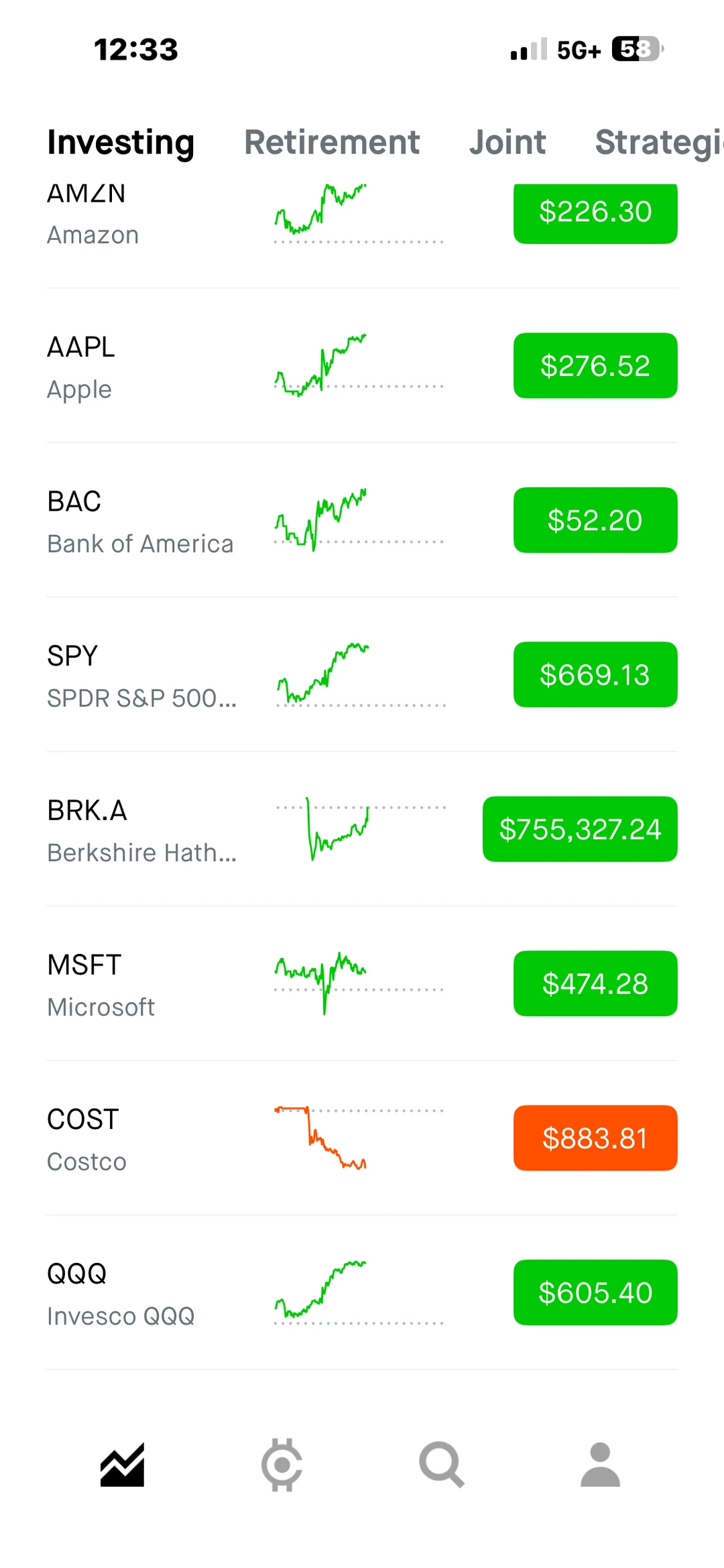Open the account profile tab
Screen dimensions: 724x1568
(x=600, y=1465)
